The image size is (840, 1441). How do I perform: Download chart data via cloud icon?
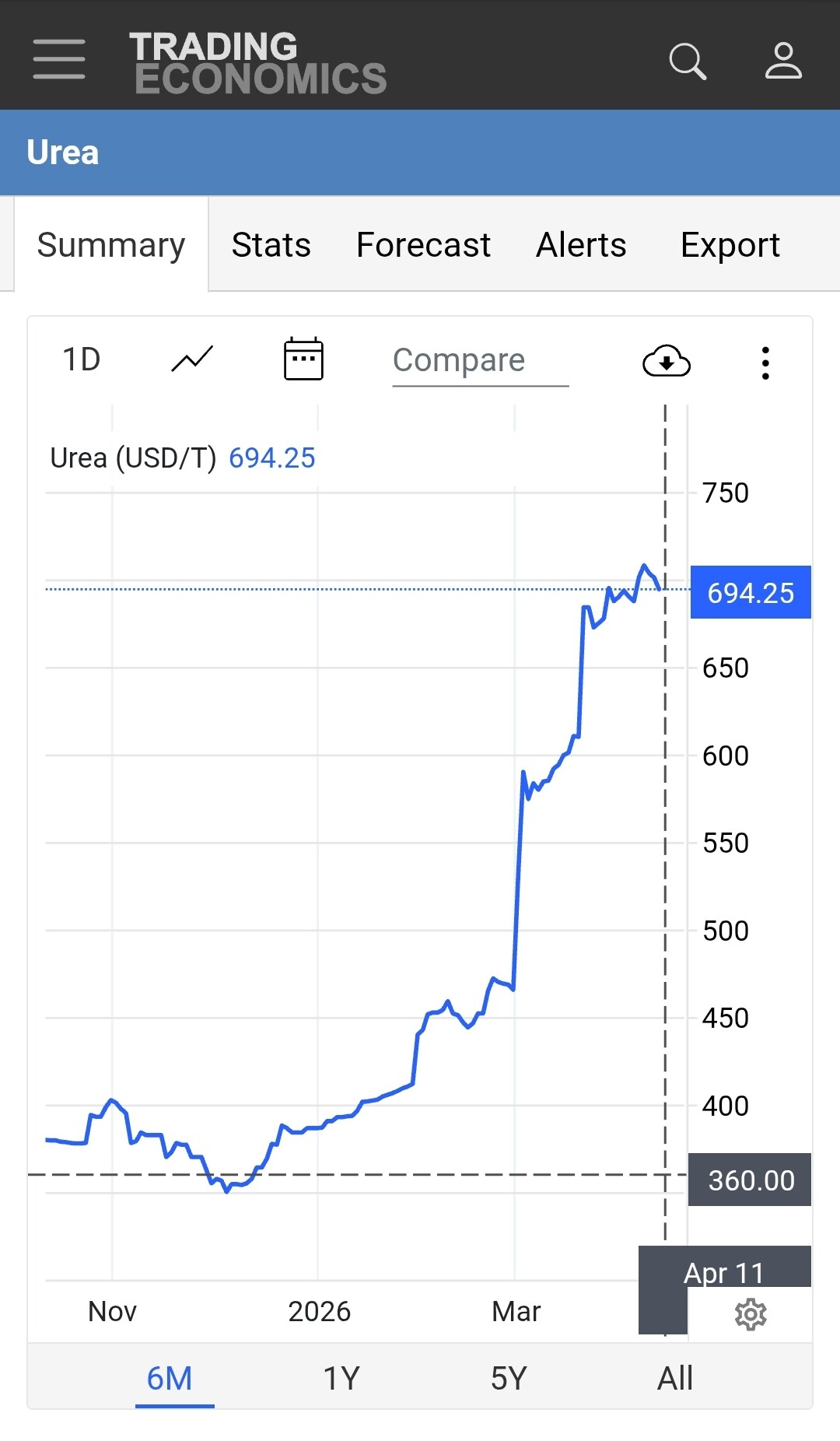click(667, 361)
